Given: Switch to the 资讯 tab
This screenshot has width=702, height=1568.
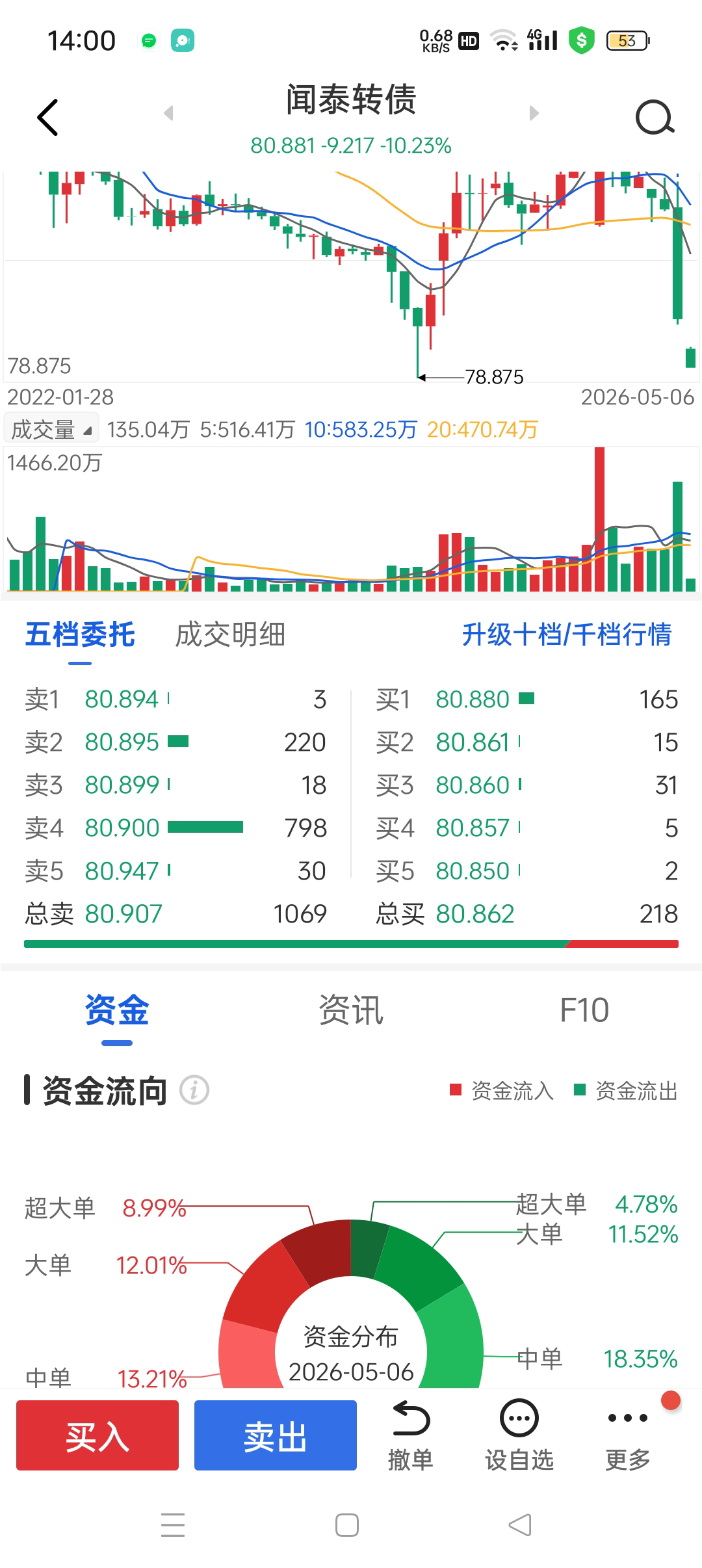Looking at the screenshot, I should point(351,1010).
